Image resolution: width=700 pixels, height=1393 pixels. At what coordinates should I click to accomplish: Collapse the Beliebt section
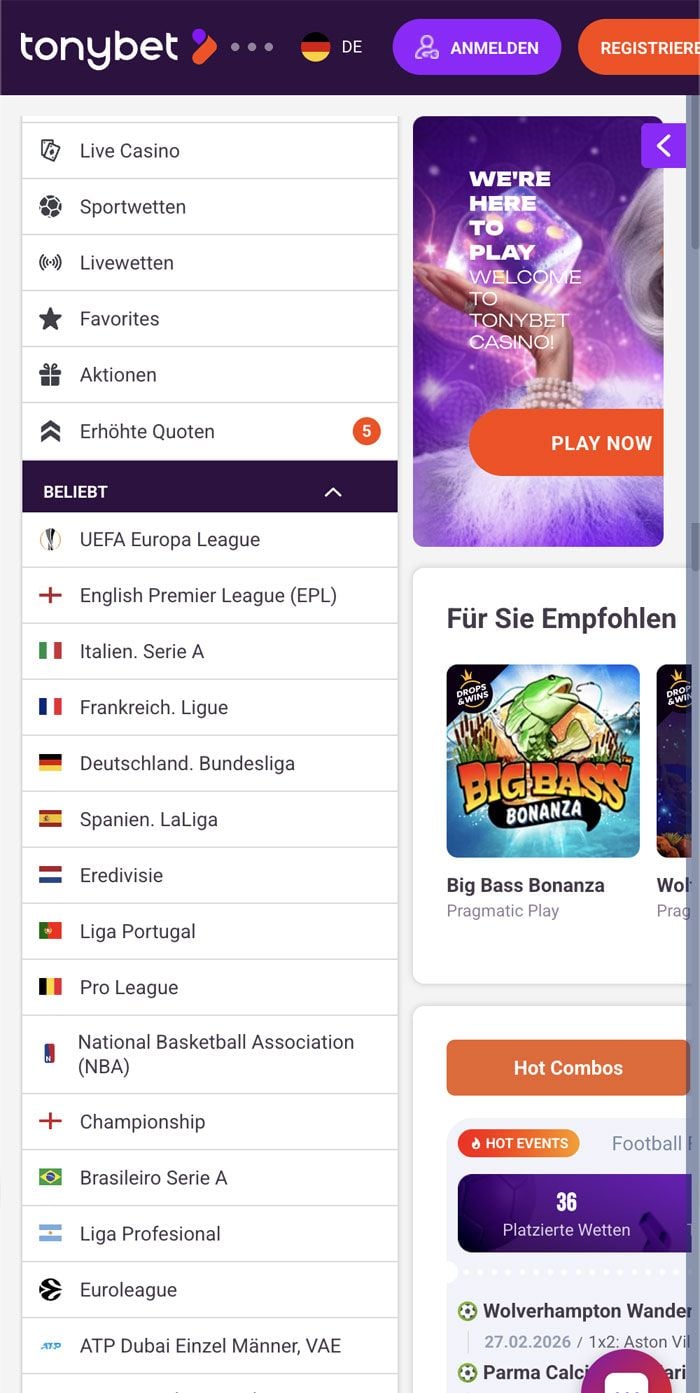[x=333, y=492]
